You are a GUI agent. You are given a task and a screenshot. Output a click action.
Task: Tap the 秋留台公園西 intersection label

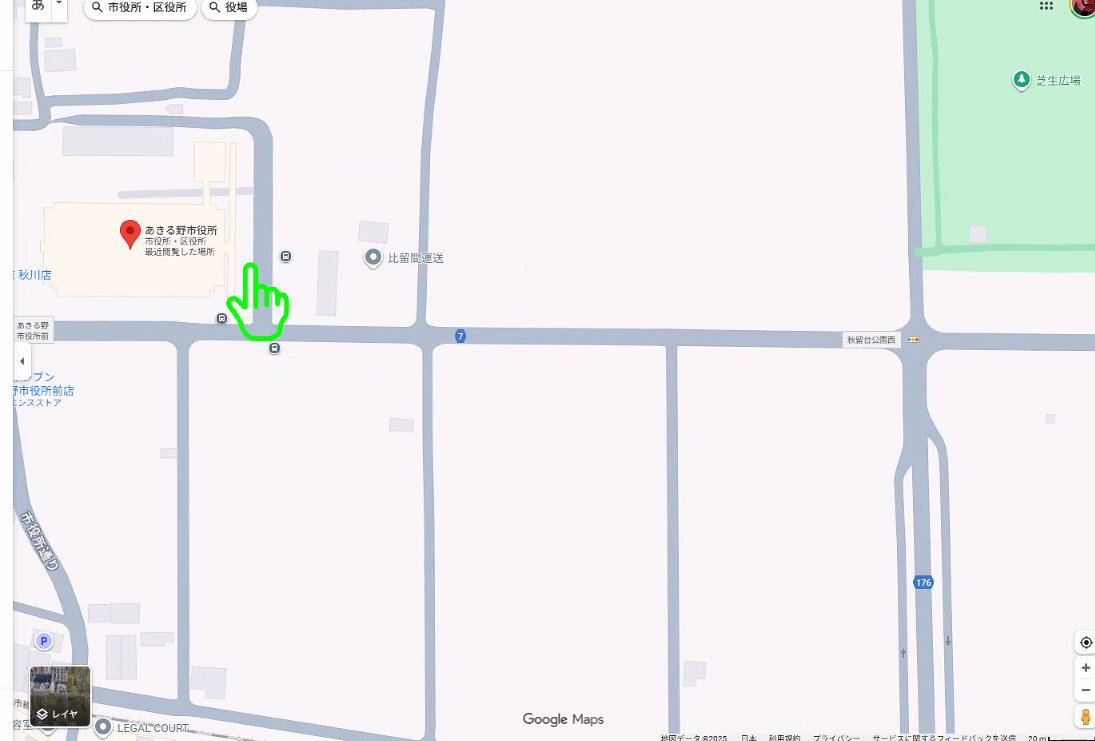871,340
